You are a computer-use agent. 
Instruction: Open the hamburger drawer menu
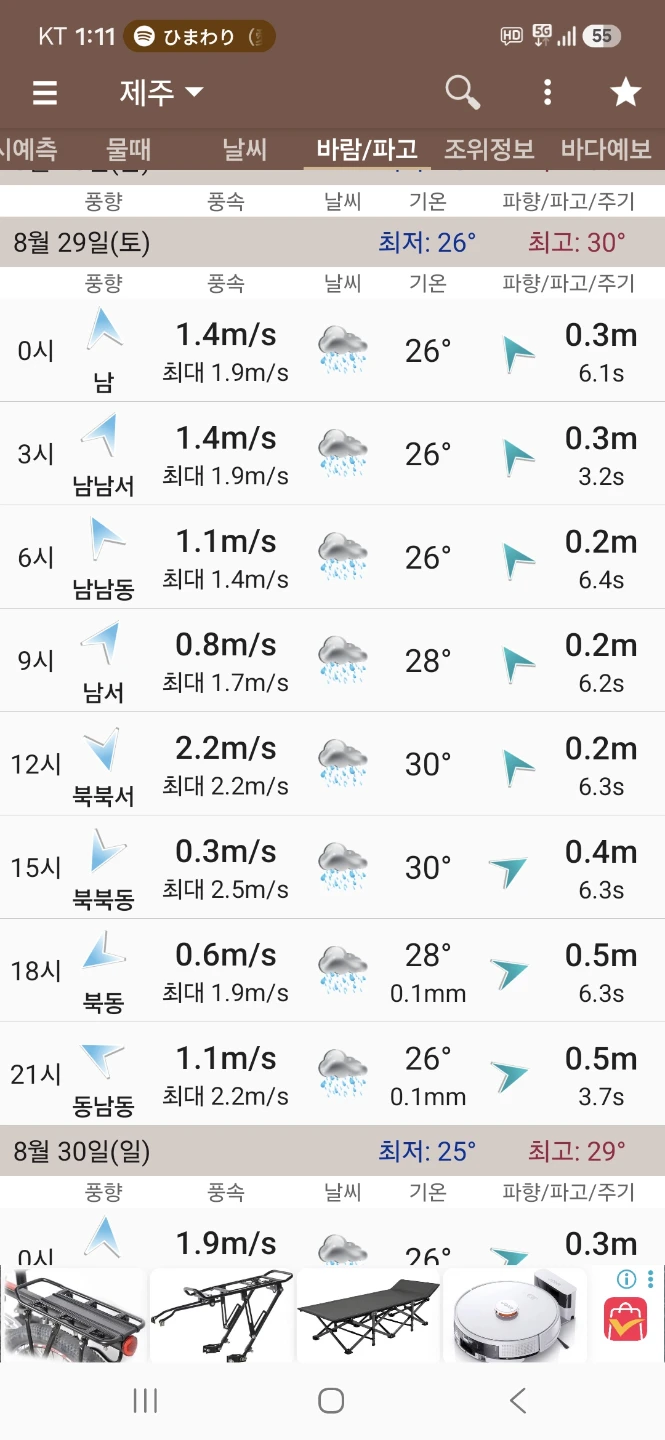pos(45,93)
